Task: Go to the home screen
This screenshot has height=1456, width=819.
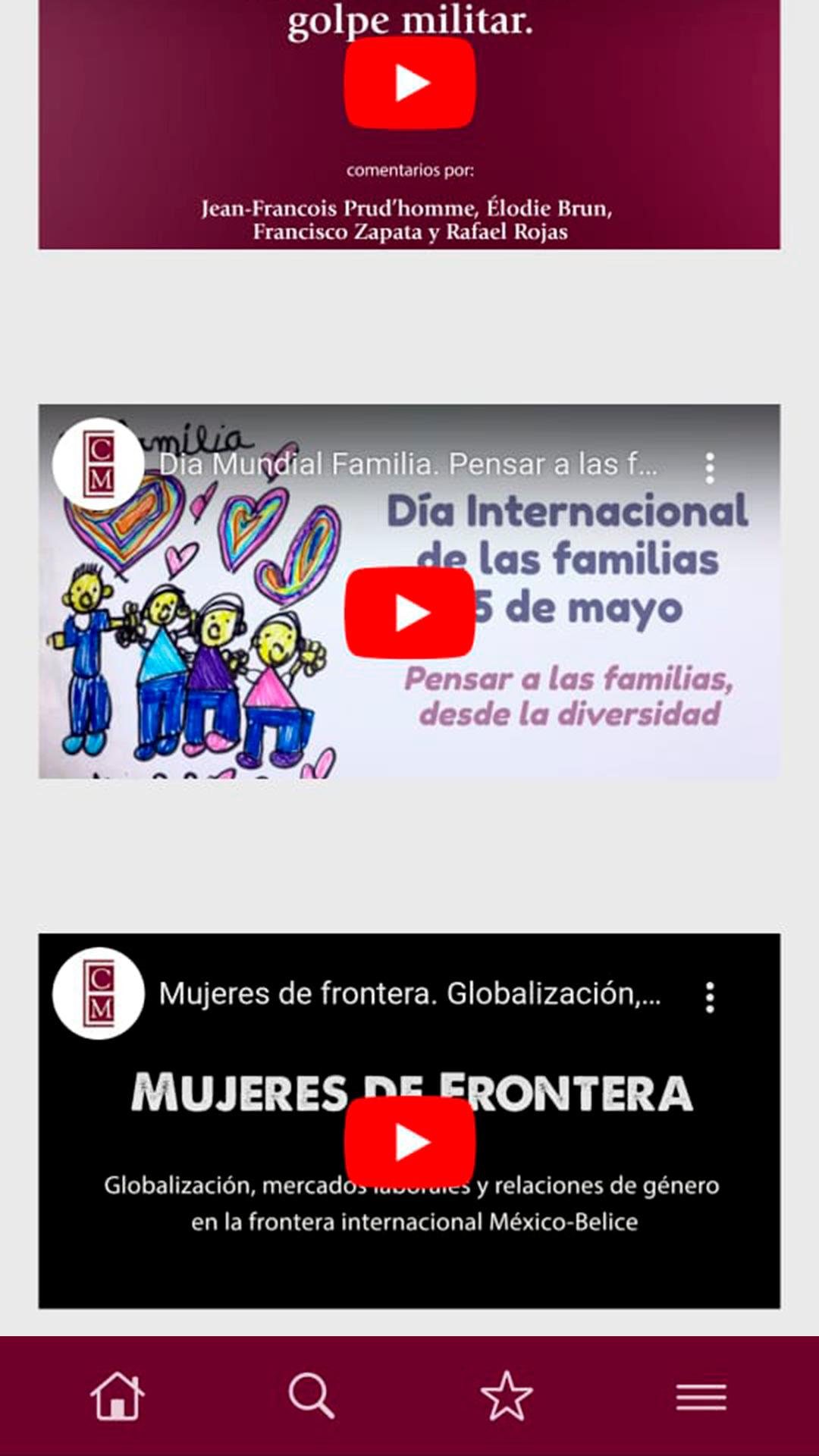Action: pos(118,1396)
